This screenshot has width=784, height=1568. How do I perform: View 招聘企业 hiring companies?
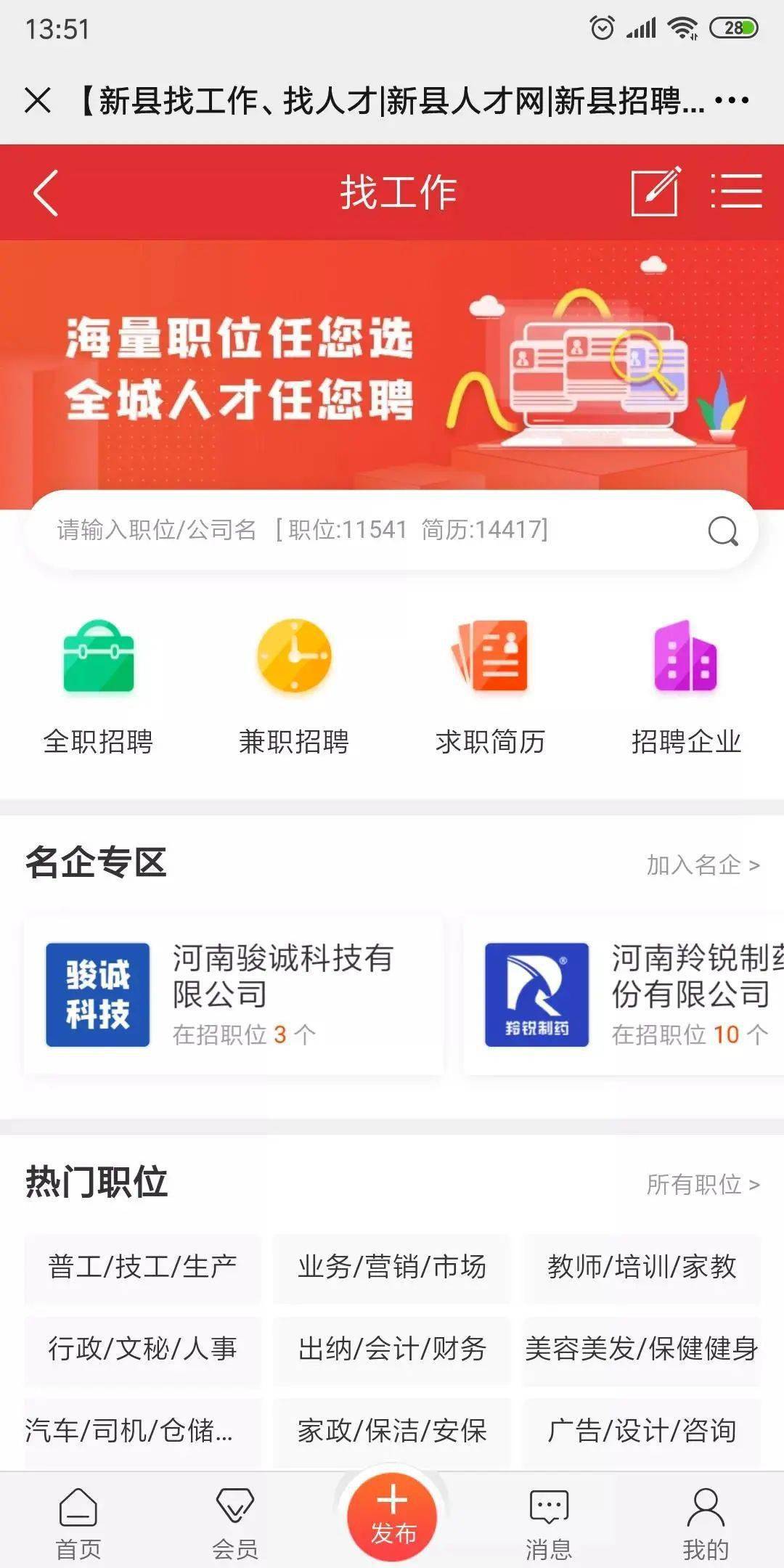pos(686,686)
